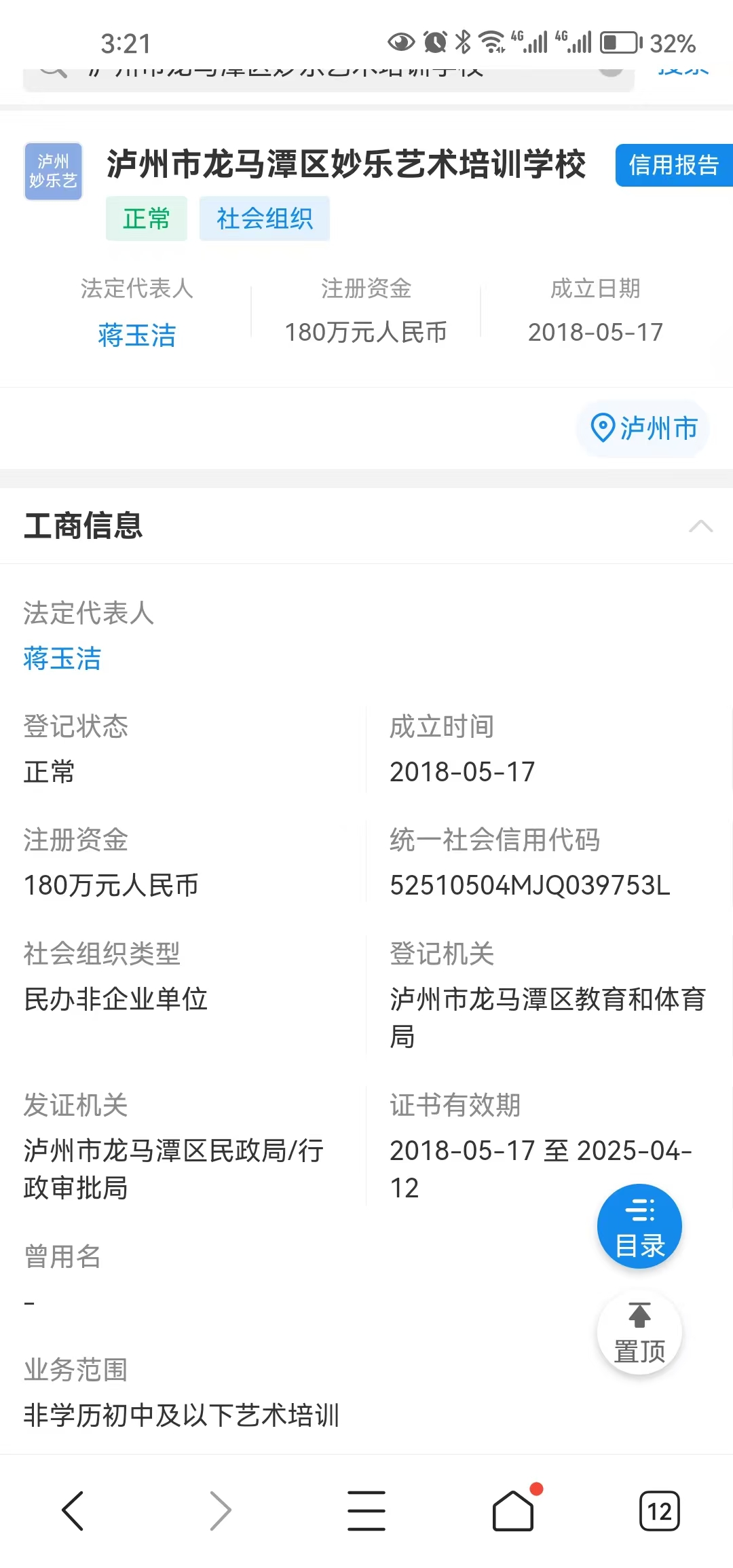Image resolution: width=733 pixels, height=1568 pixels.
Task: Open the 目录 floating menu
Action: [639, 1227]
